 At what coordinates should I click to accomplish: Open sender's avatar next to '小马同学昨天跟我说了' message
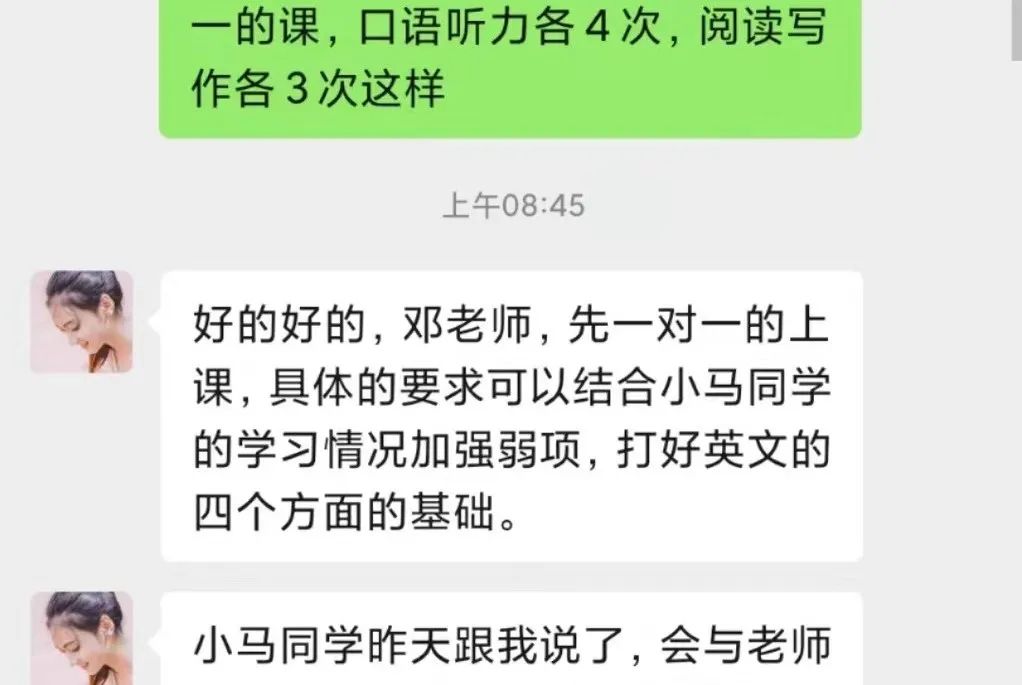point(81,638)
